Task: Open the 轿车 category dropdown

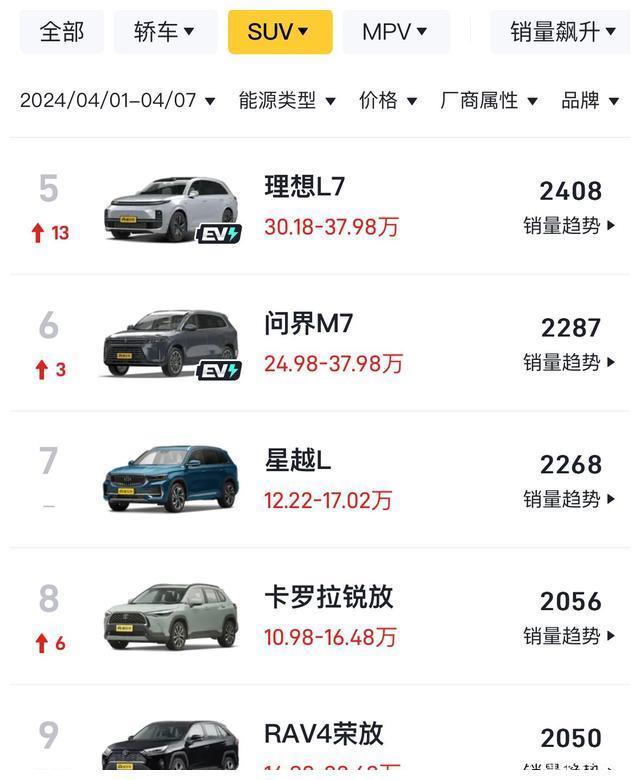Action: pyautogui.click(x=164, y=32)
